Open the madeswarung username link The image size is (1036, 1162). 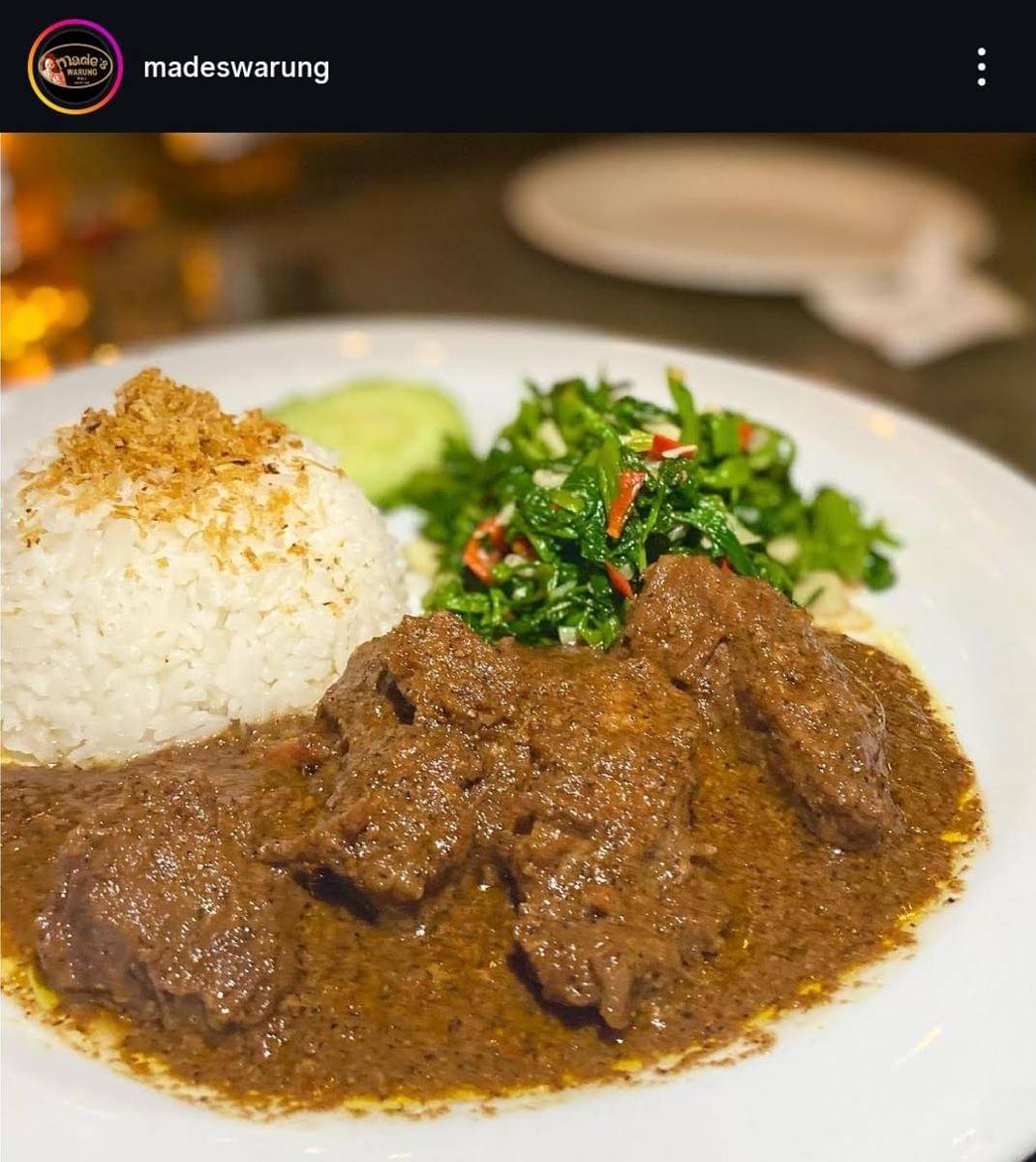point(236,69)
